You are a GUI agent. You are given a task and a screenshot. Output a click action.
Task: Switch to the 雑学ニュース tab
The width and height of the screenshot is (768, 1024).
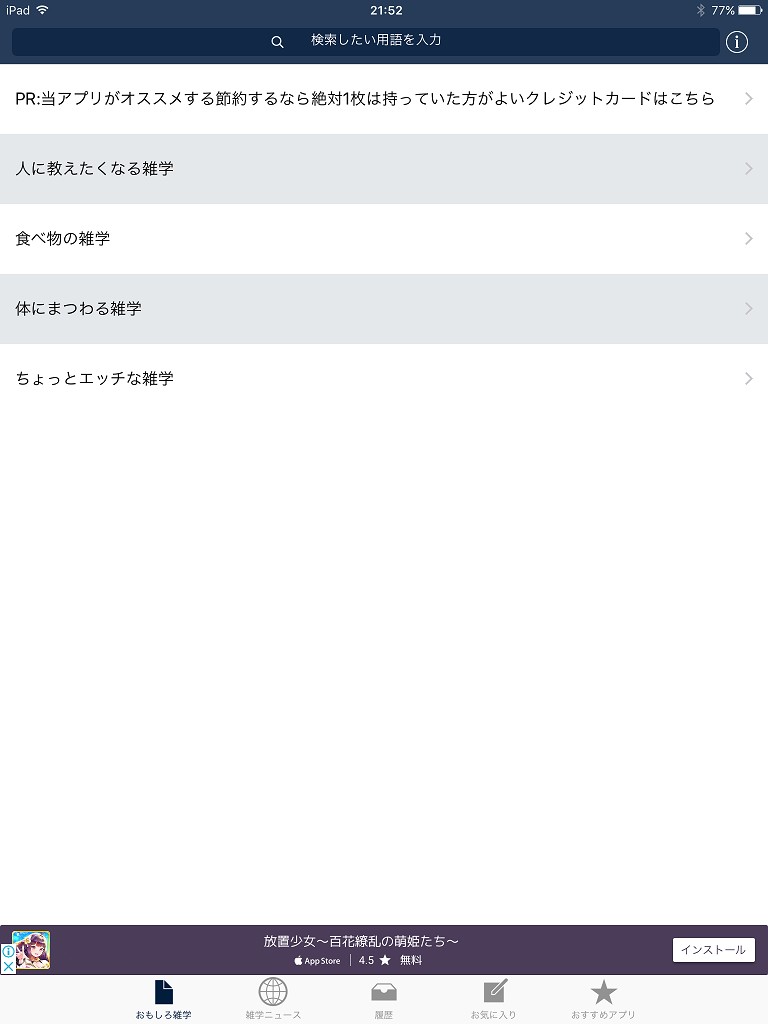[x=273, y=999]
